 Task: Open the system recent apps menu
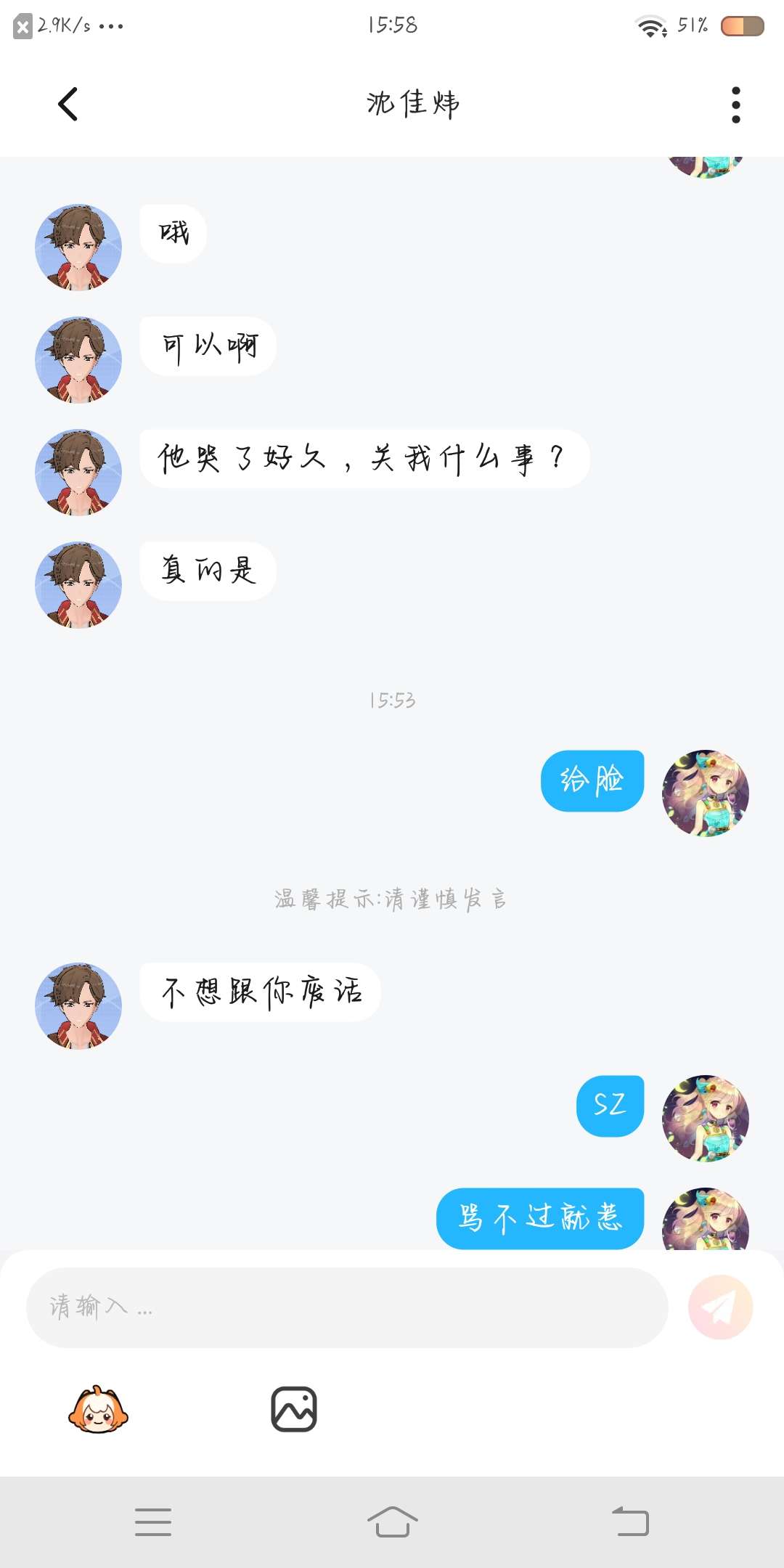(153, 1522)
